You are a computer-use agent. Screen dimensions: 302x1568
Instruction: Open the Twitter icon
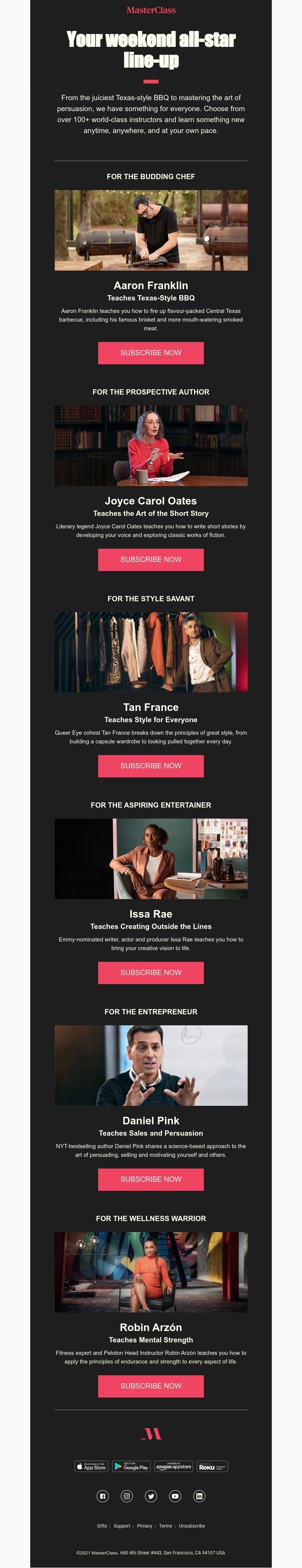151,1495
